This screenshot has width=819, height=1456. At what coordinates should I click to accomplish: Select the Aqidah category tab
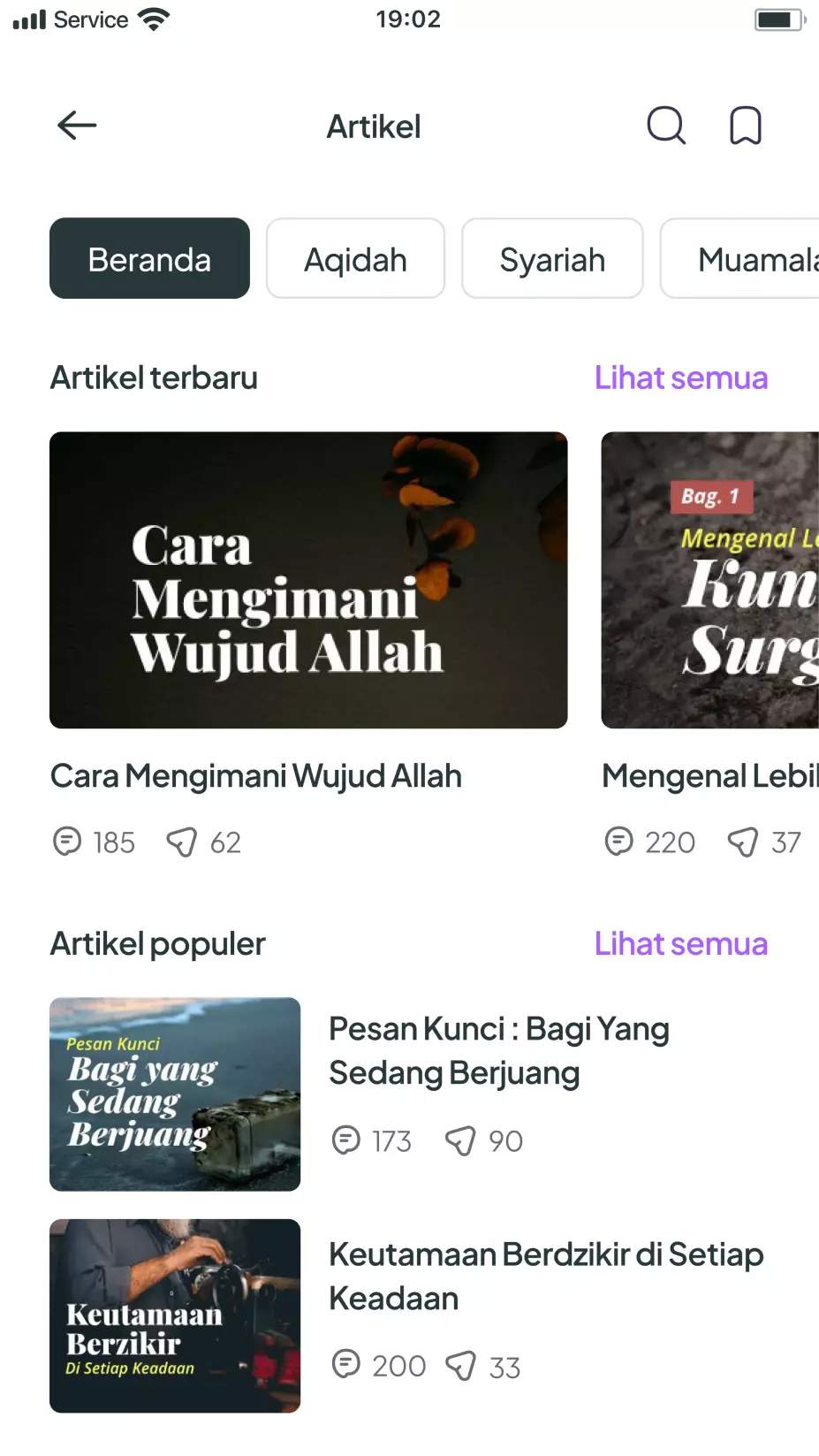[x=355, y=258]
